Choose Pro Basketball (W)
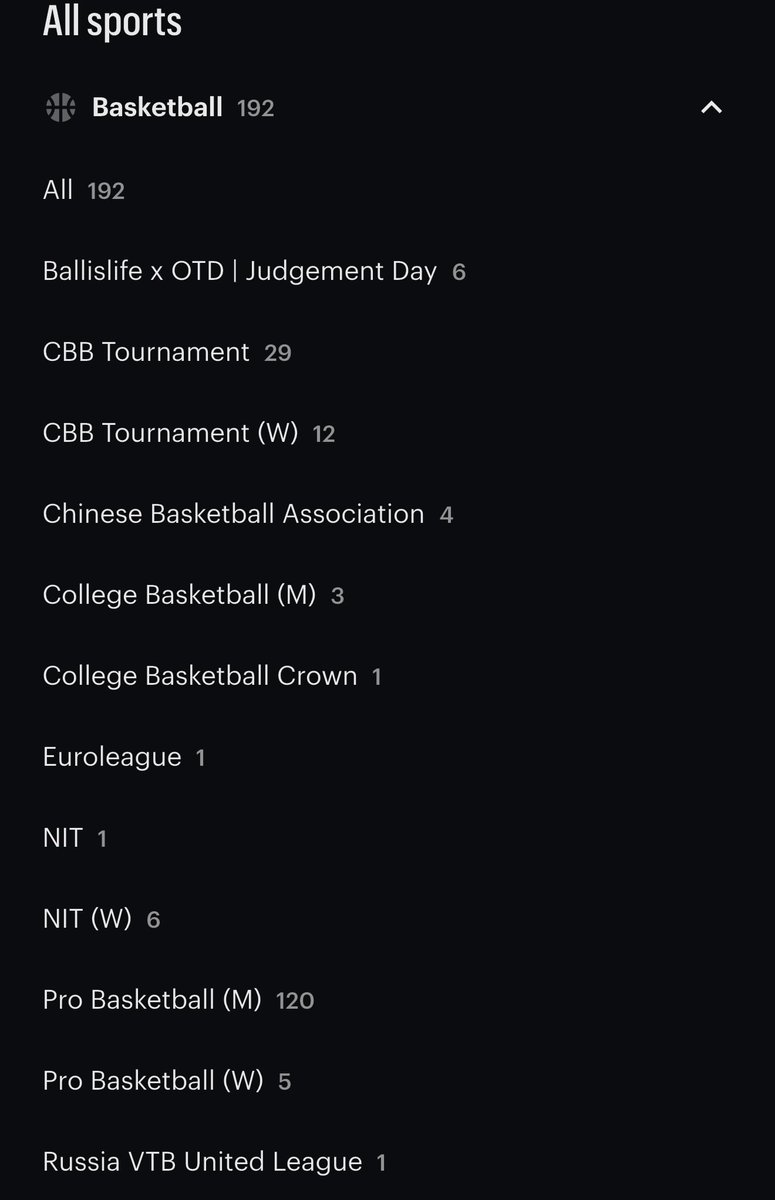 tap(153, 1081)
